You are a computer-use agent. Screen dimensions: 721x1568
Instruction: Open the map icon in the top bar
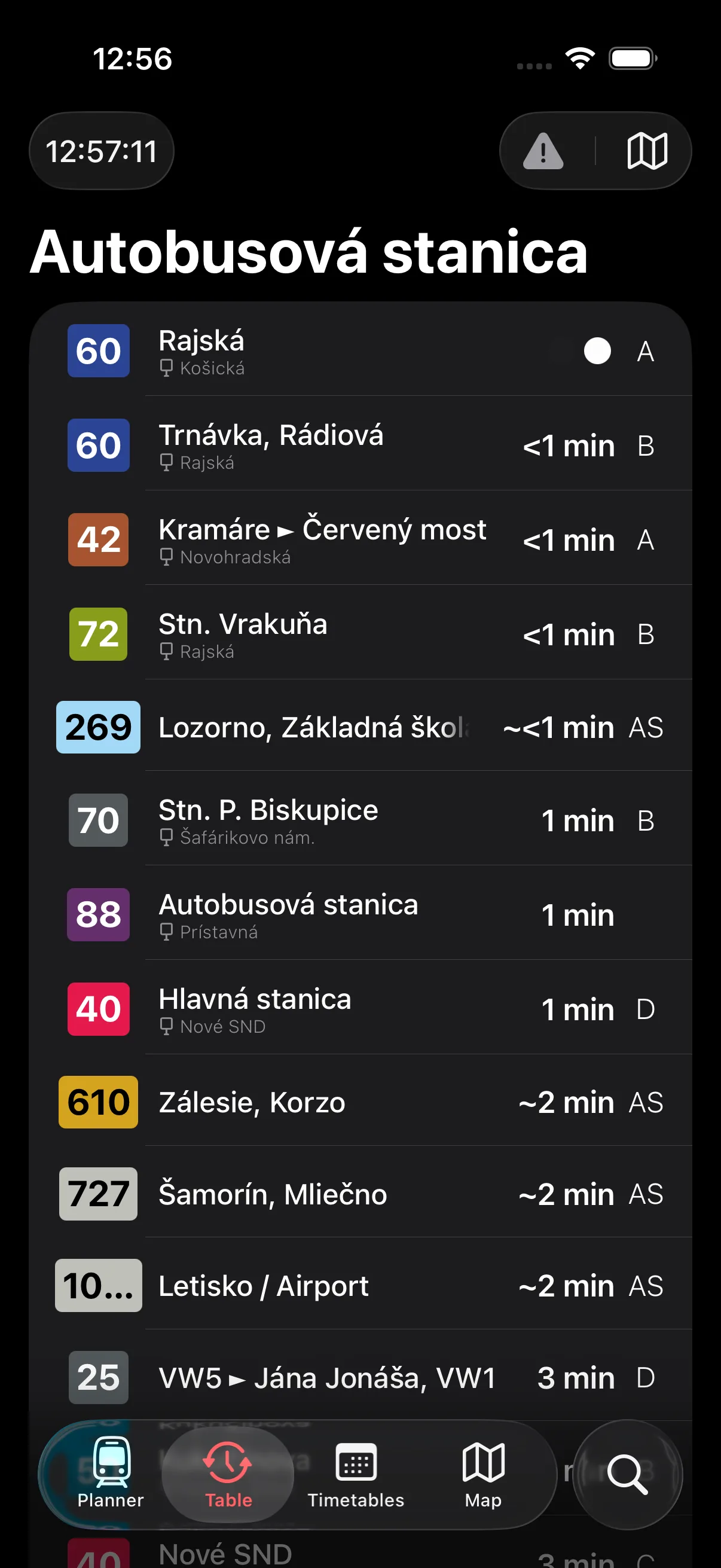pyautogui.click(x=647, y=151)
